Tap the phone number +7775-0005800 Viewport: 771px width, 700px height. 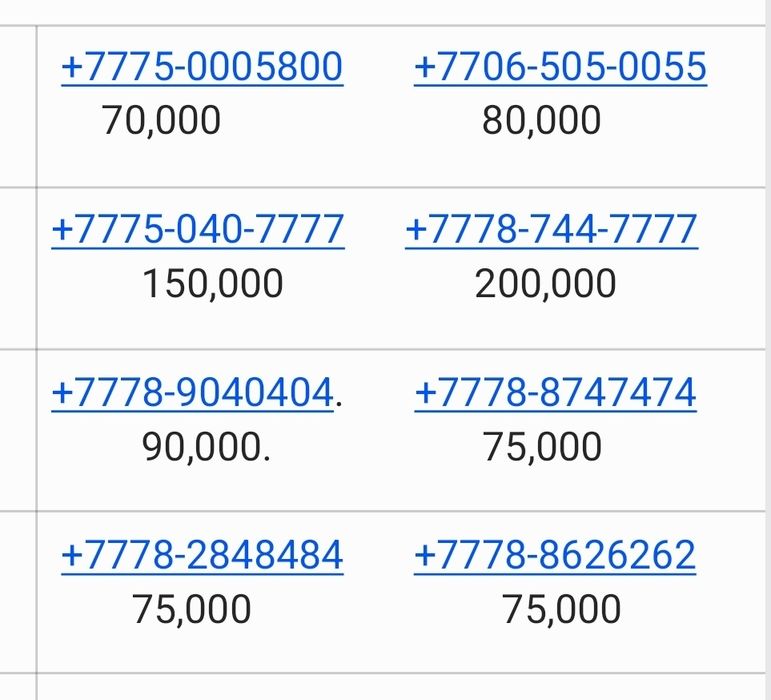coord(202,68)
